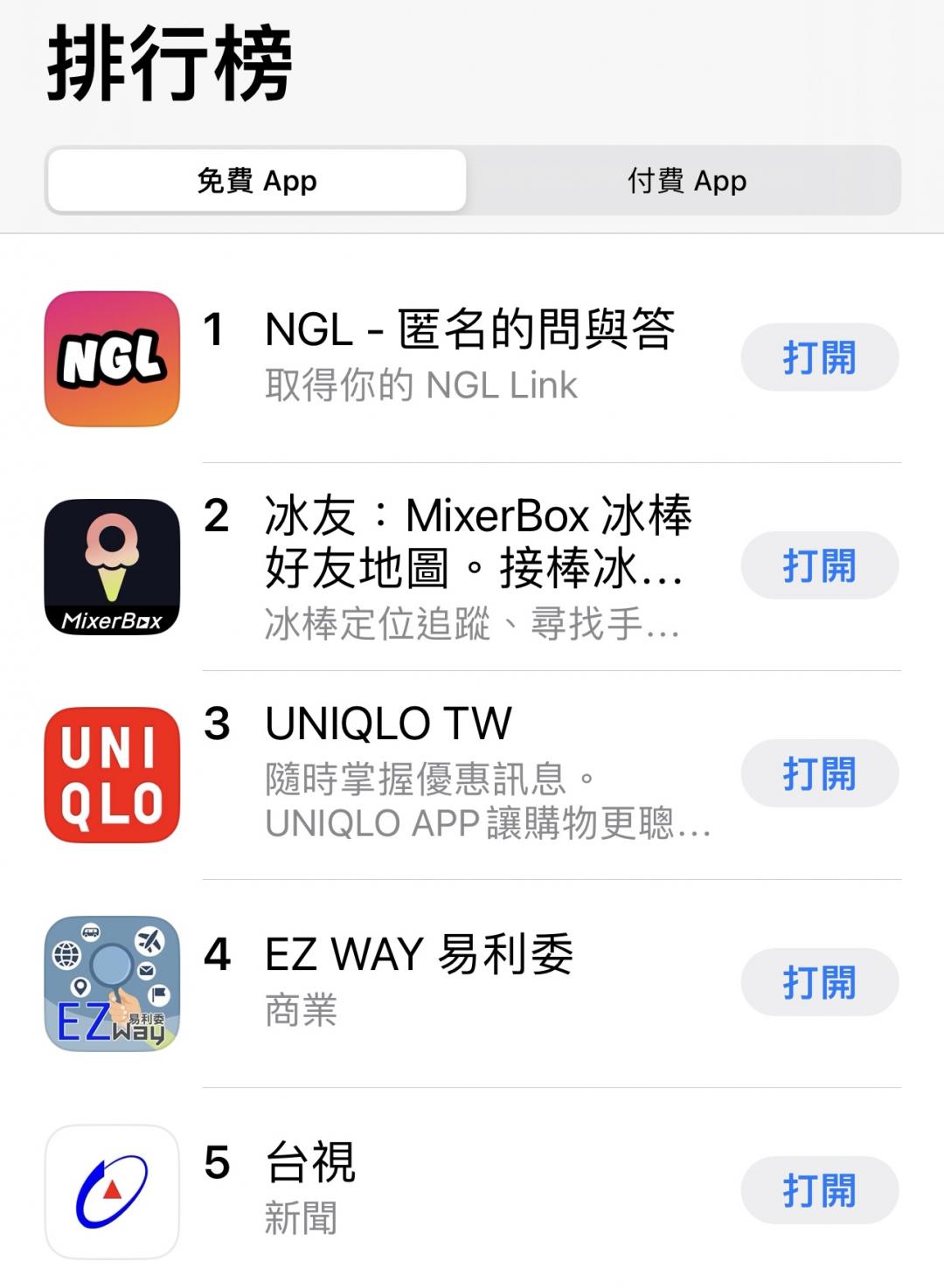The image size is (944, 1288).
Task: Open the 冰友：MixerBox listing
Action: [x=476, y=542]
